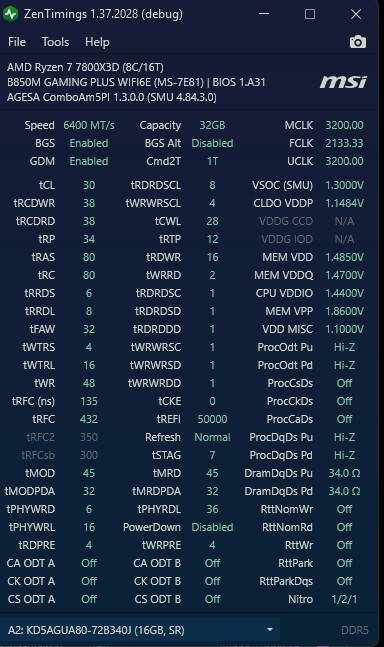The image size is (384, 647).
Task: Open the File menu
Action: [x=17, y=42]
